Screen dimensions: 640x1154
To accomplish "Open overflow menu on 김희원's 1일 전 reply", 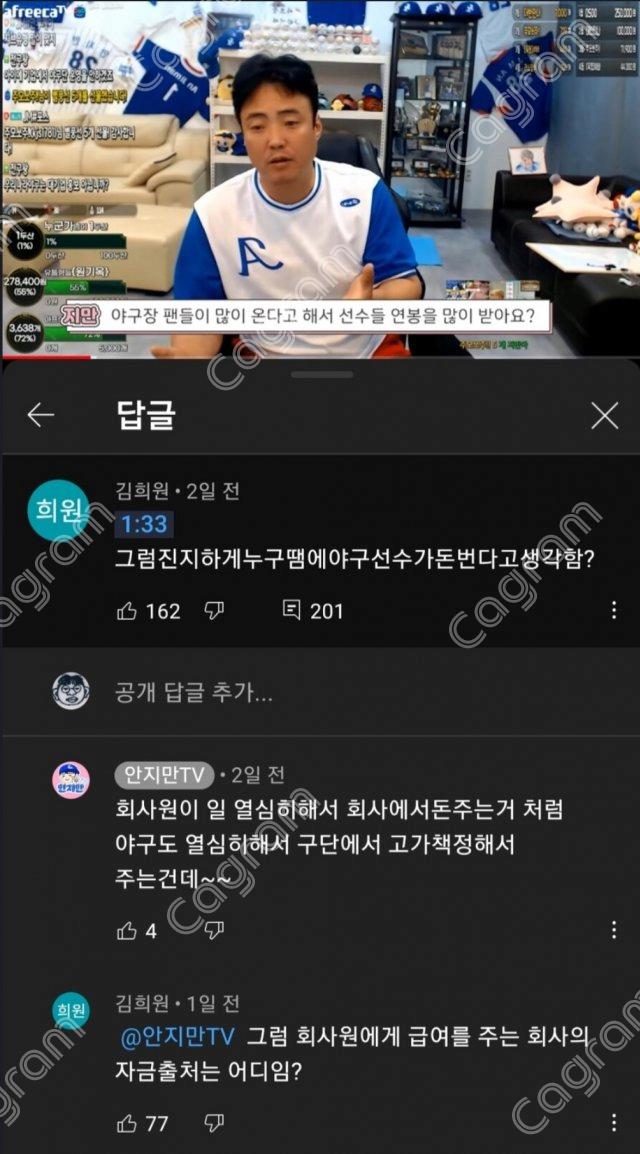I will [614, 1123].
